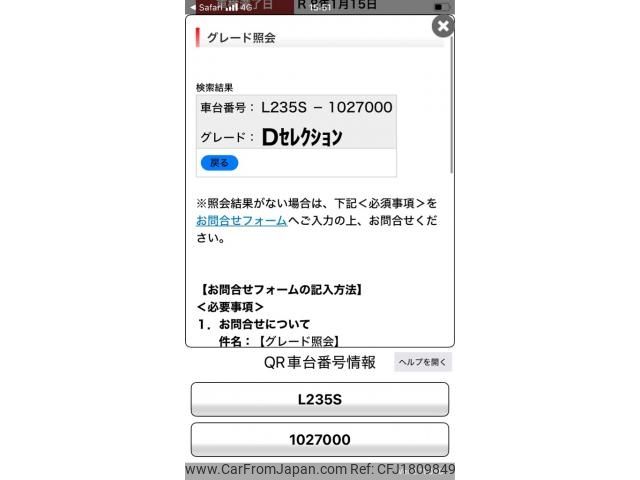
Task: Close the grade inquiry popup
Action: 442,27
